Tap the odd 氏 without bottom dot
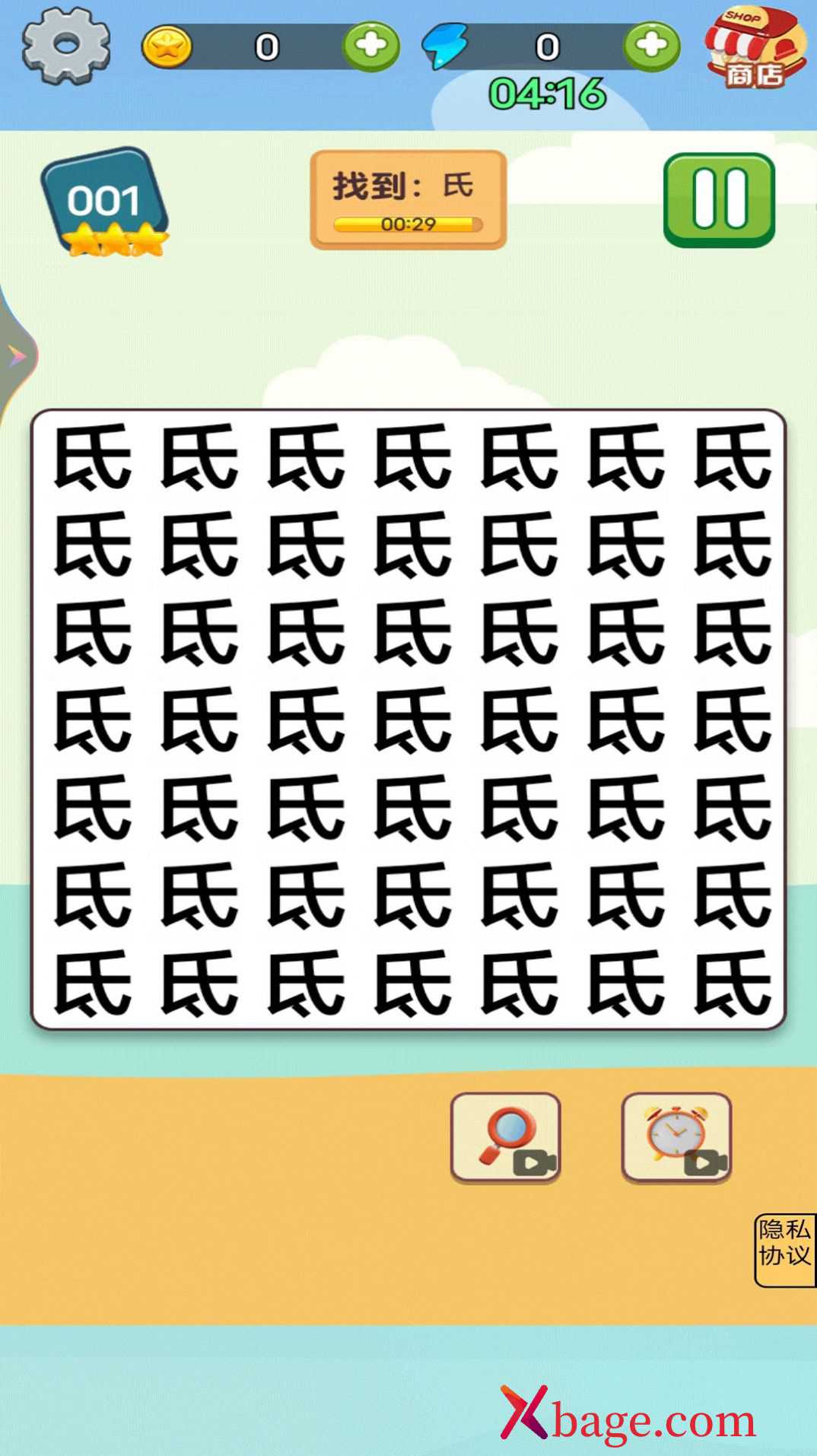Image resolution: width=817 pixels, height=1456 pixels. coord(520,545)
